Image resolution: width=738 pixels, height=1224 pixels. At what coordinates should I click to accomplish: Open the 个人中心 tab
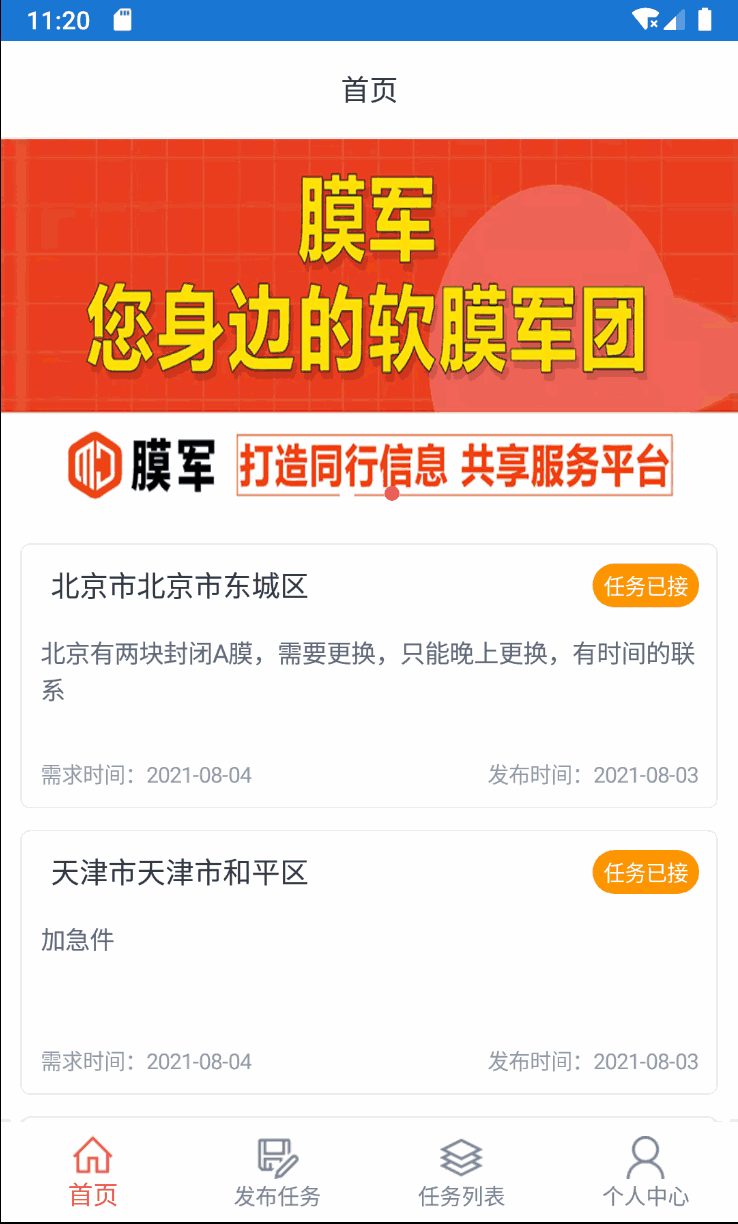645,1172
